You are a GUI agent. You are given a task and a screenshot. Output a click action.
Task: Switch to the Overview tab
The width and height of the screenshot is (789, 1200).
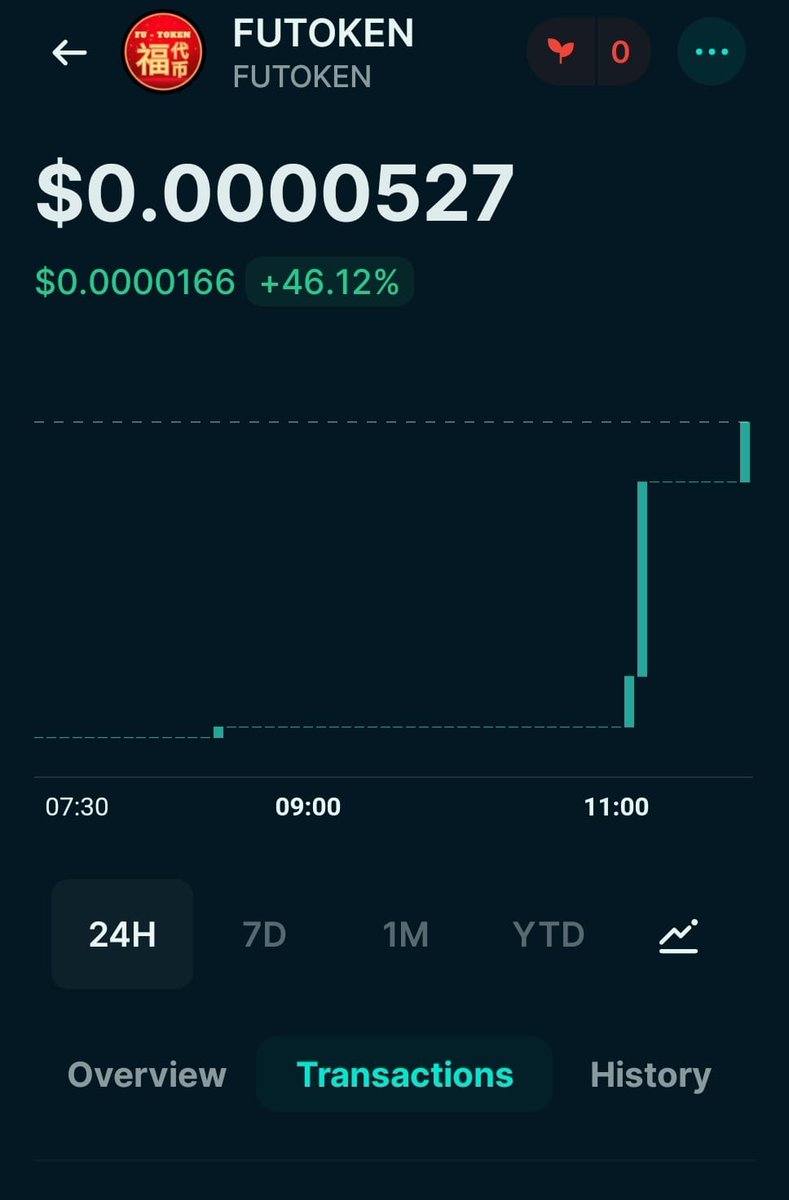(x=147, y=1075)
